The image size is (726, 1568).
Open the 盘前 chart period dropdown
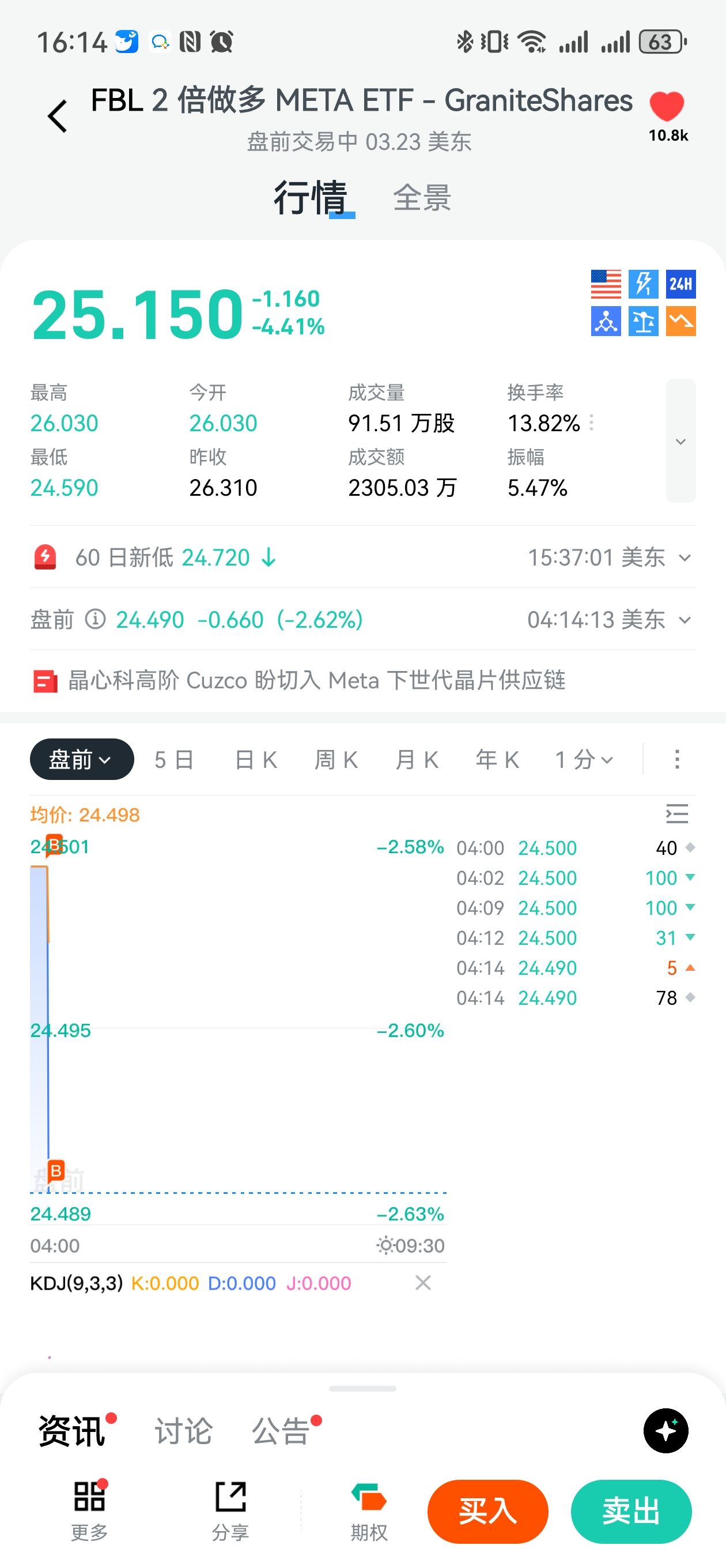[82, 760]
